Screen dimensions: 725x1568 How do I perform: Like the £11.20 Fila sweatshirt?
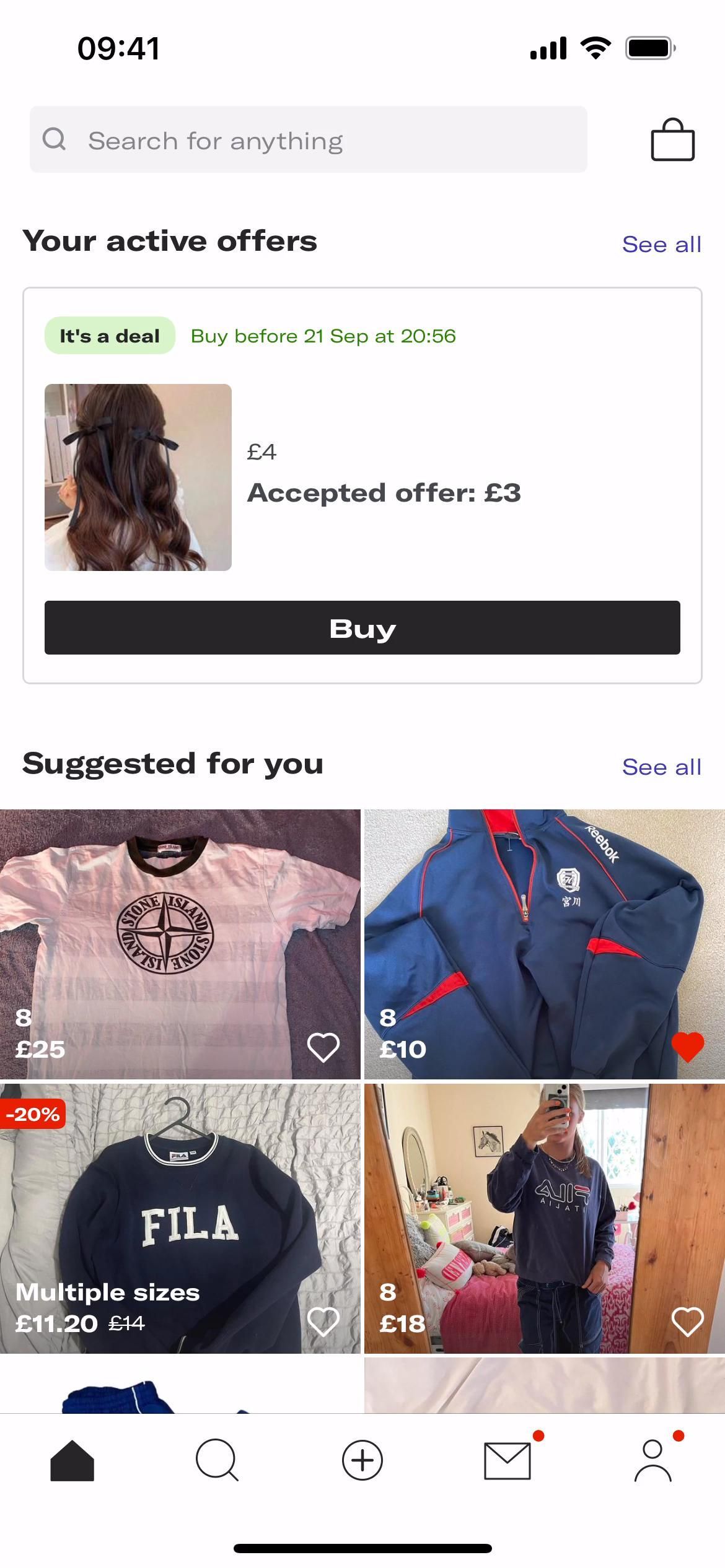(323, 1322)
